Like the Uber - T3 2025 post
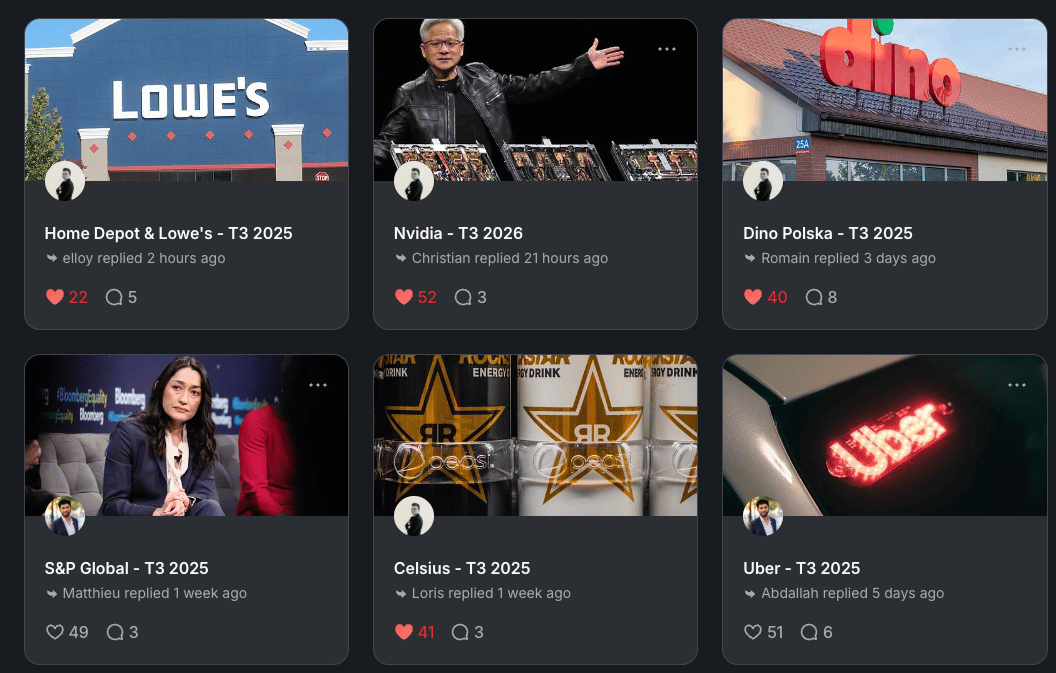The width and height of the screenshot is (1056, 673). [x=753, y=632]
